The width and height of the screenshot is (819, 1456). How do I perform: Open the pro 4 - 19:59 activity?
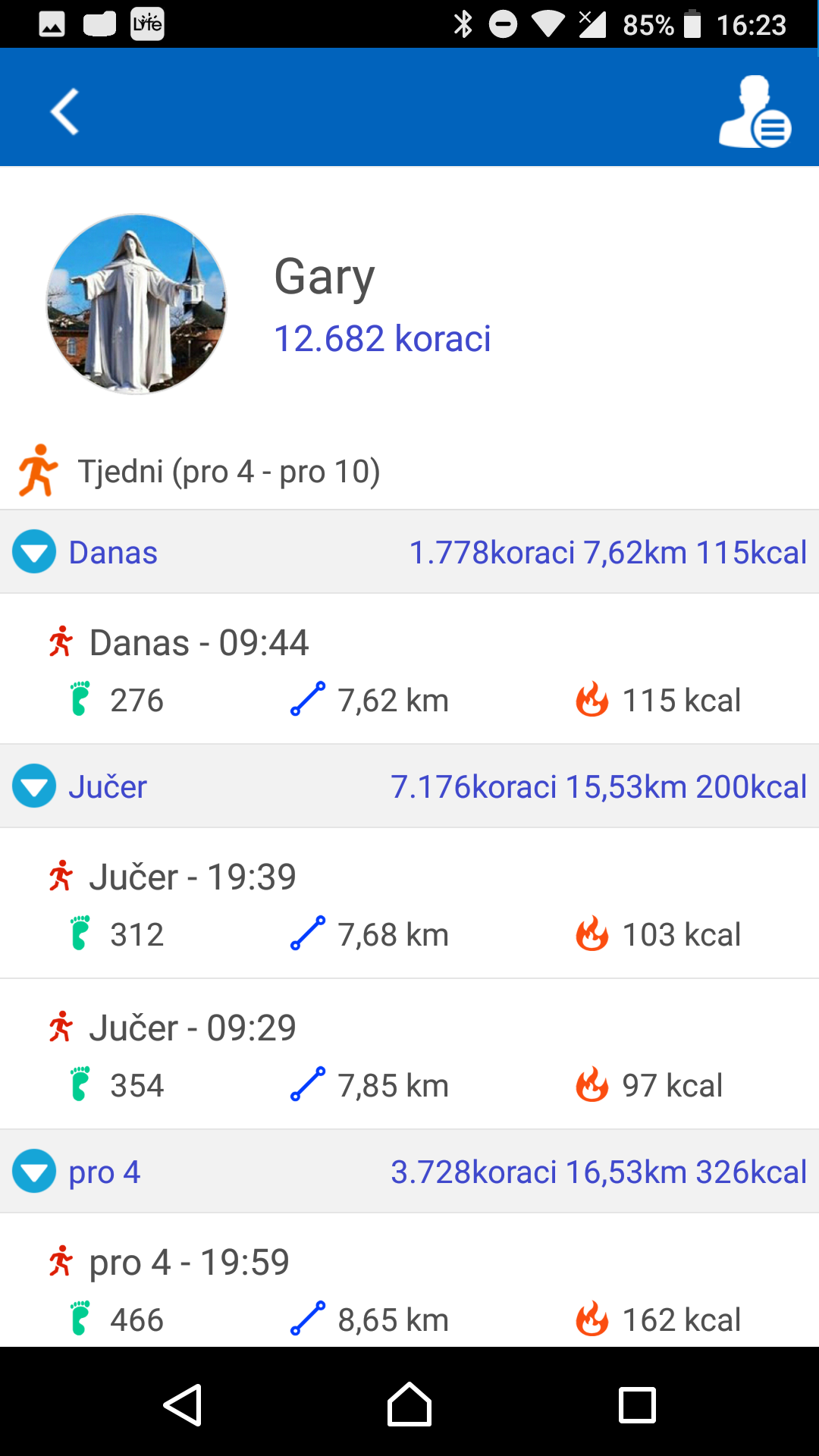click(409, 1280)
